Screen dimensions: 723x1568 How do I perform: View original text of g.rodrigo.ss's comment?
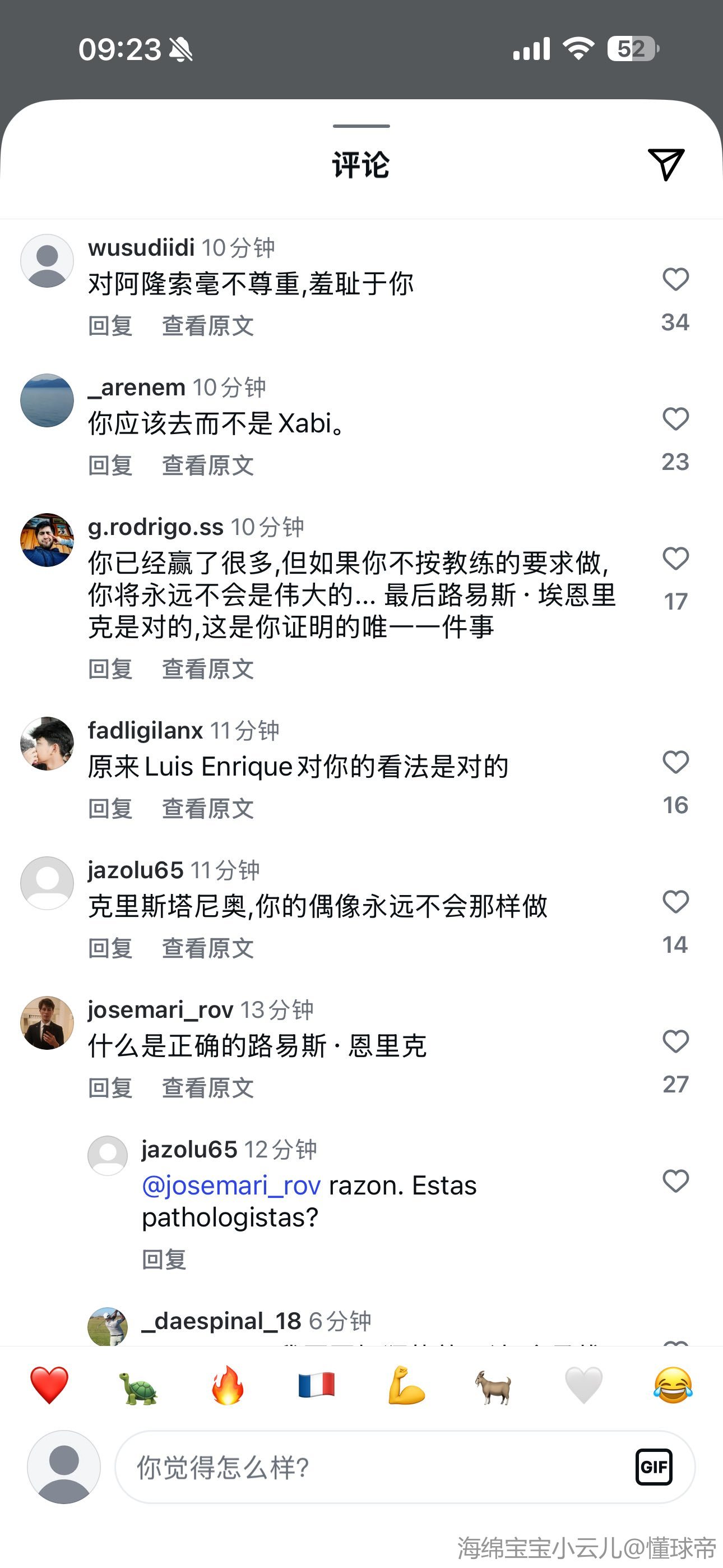click(x=207, y=669)
